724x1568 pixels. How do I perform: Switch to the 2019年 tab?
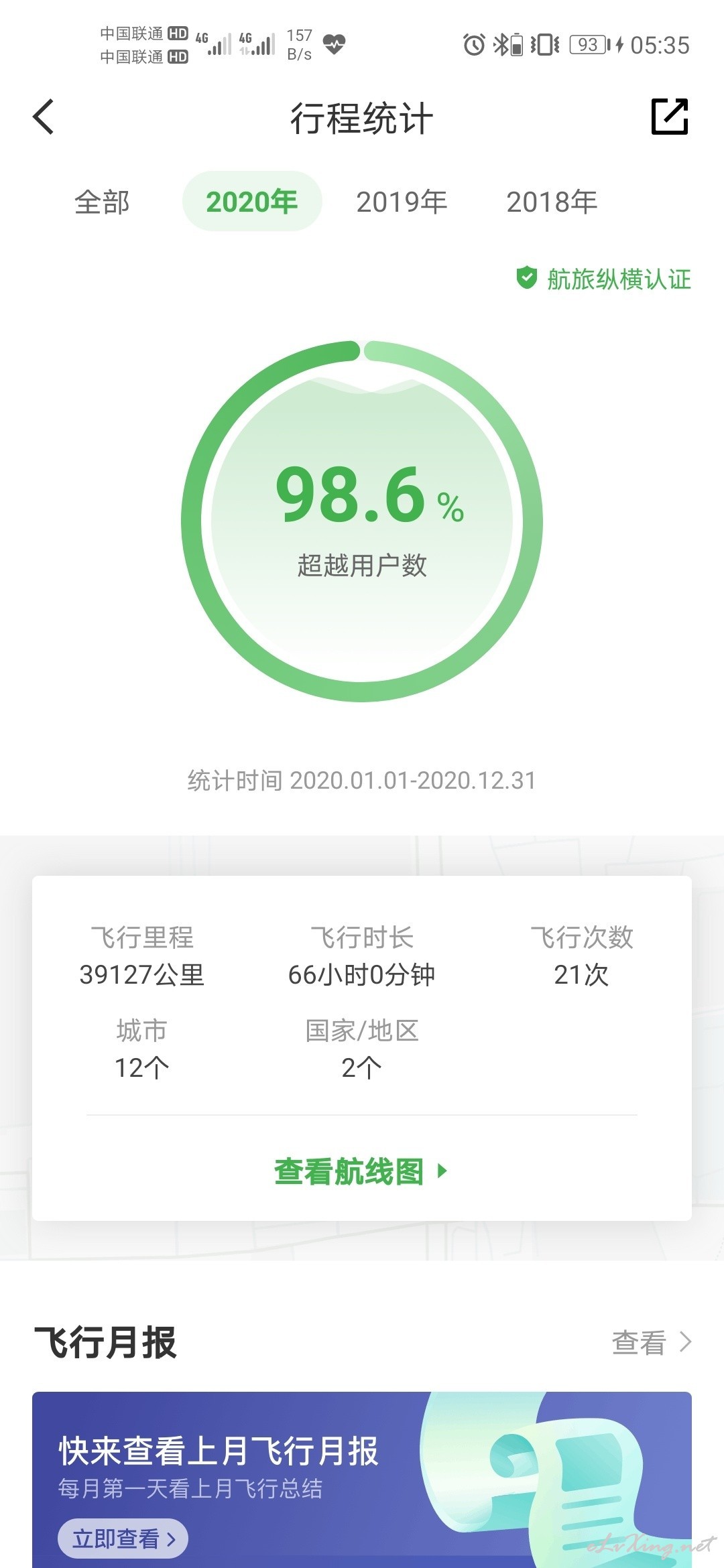pyautogui.click(x=402, y=202)
